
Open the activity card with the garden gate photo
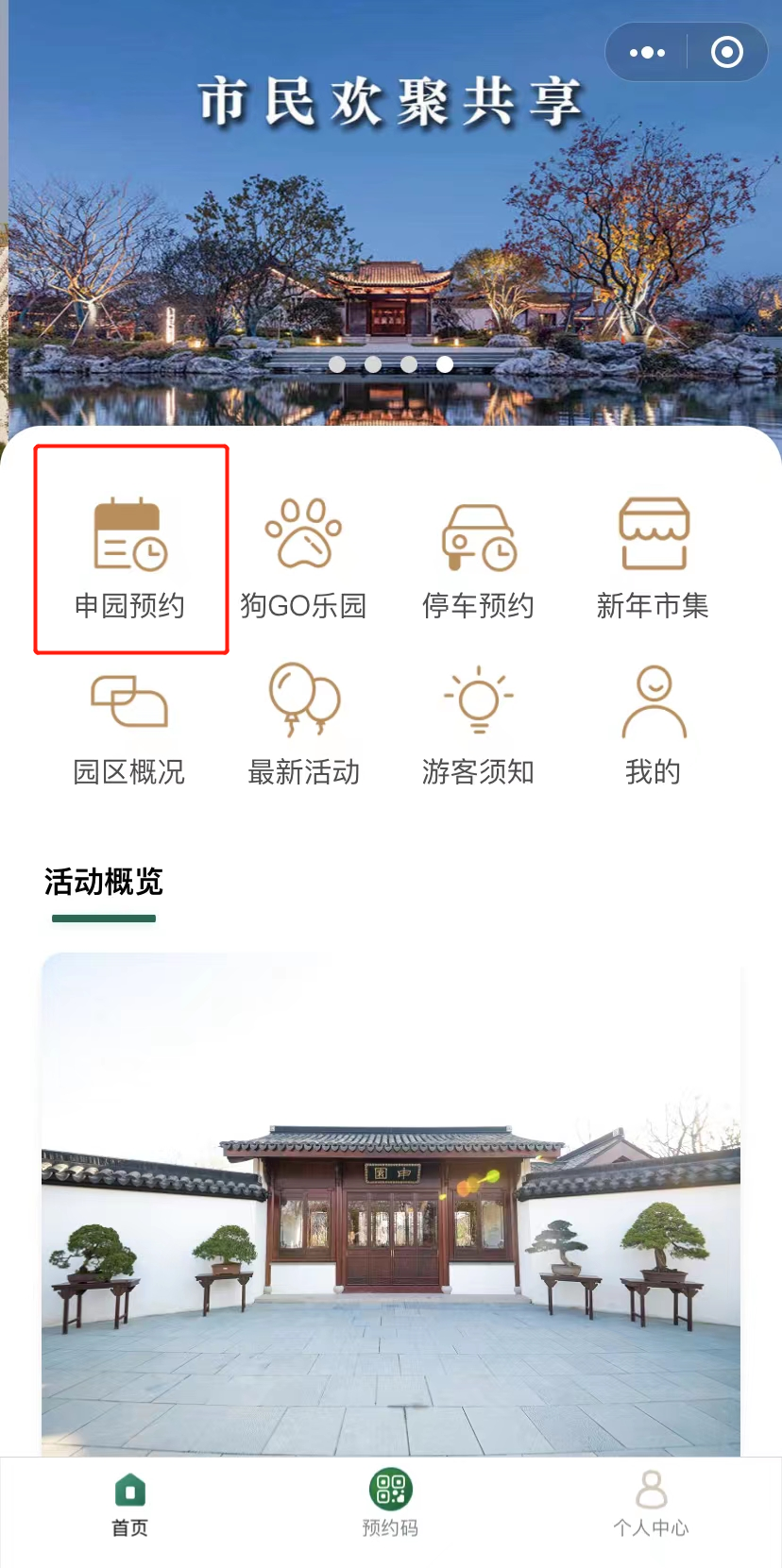(391, 1204)
